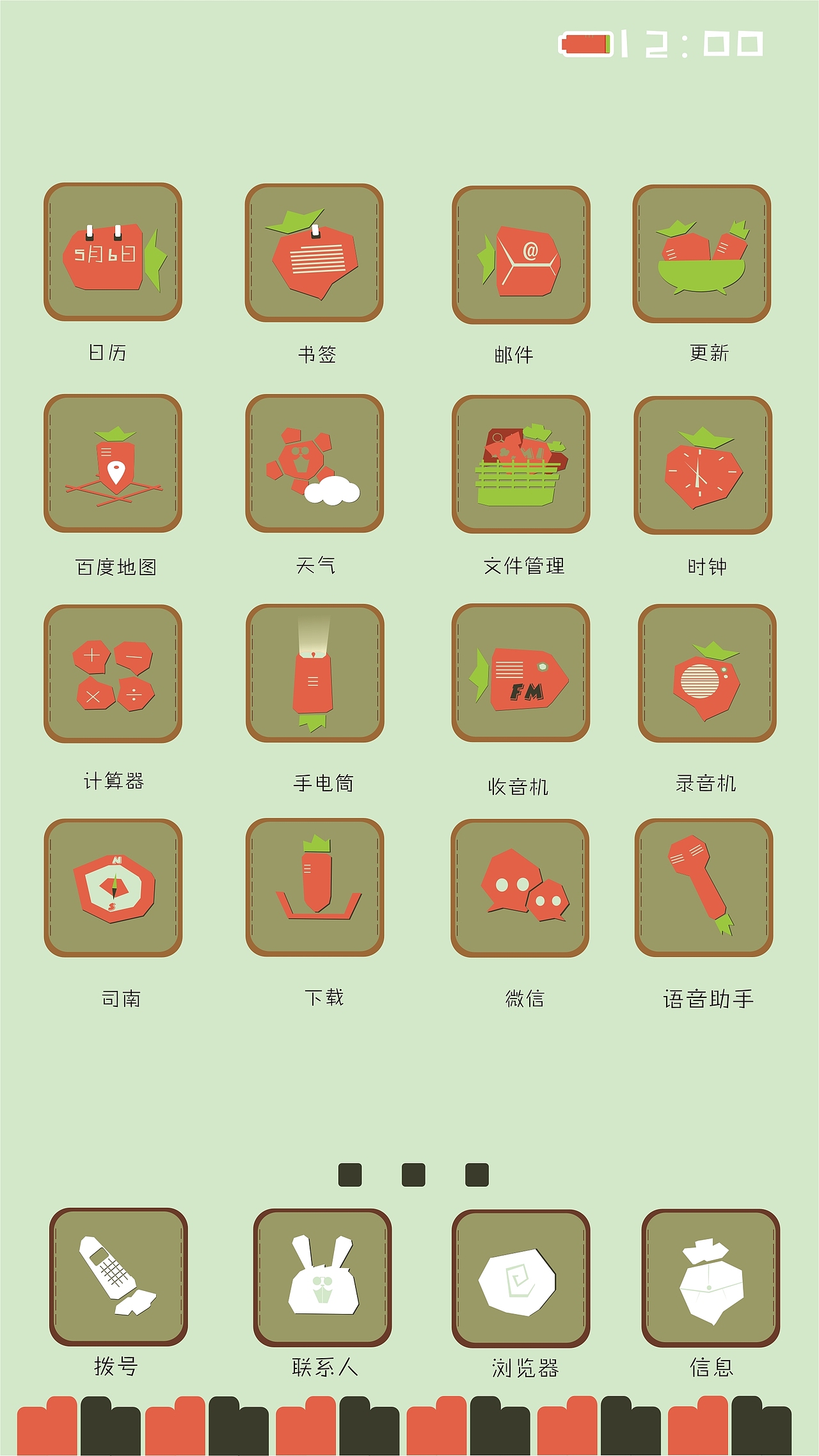Launch the 书签 bookmarks app
Image resolution: width=819 pixels, height=1456 pixels.
(314, 251)
